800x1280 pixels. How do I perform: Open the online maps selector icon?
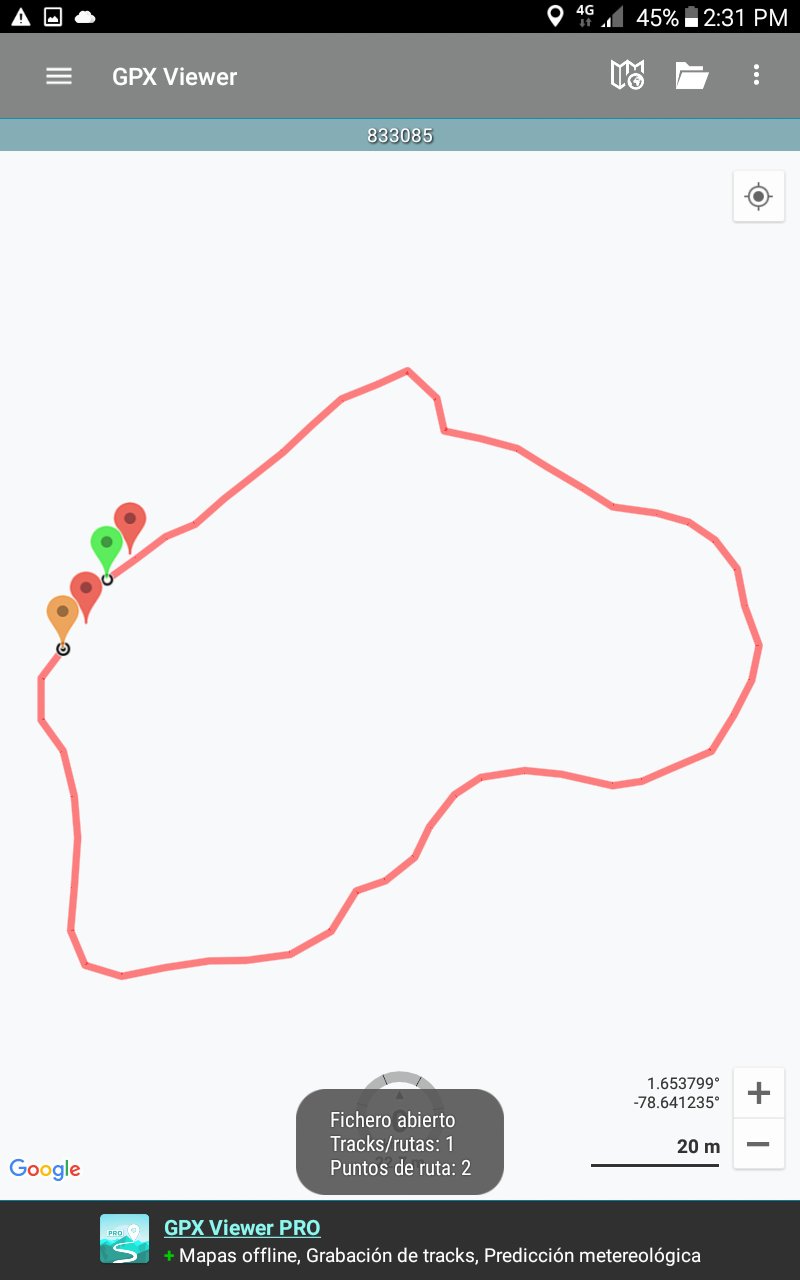627,75
